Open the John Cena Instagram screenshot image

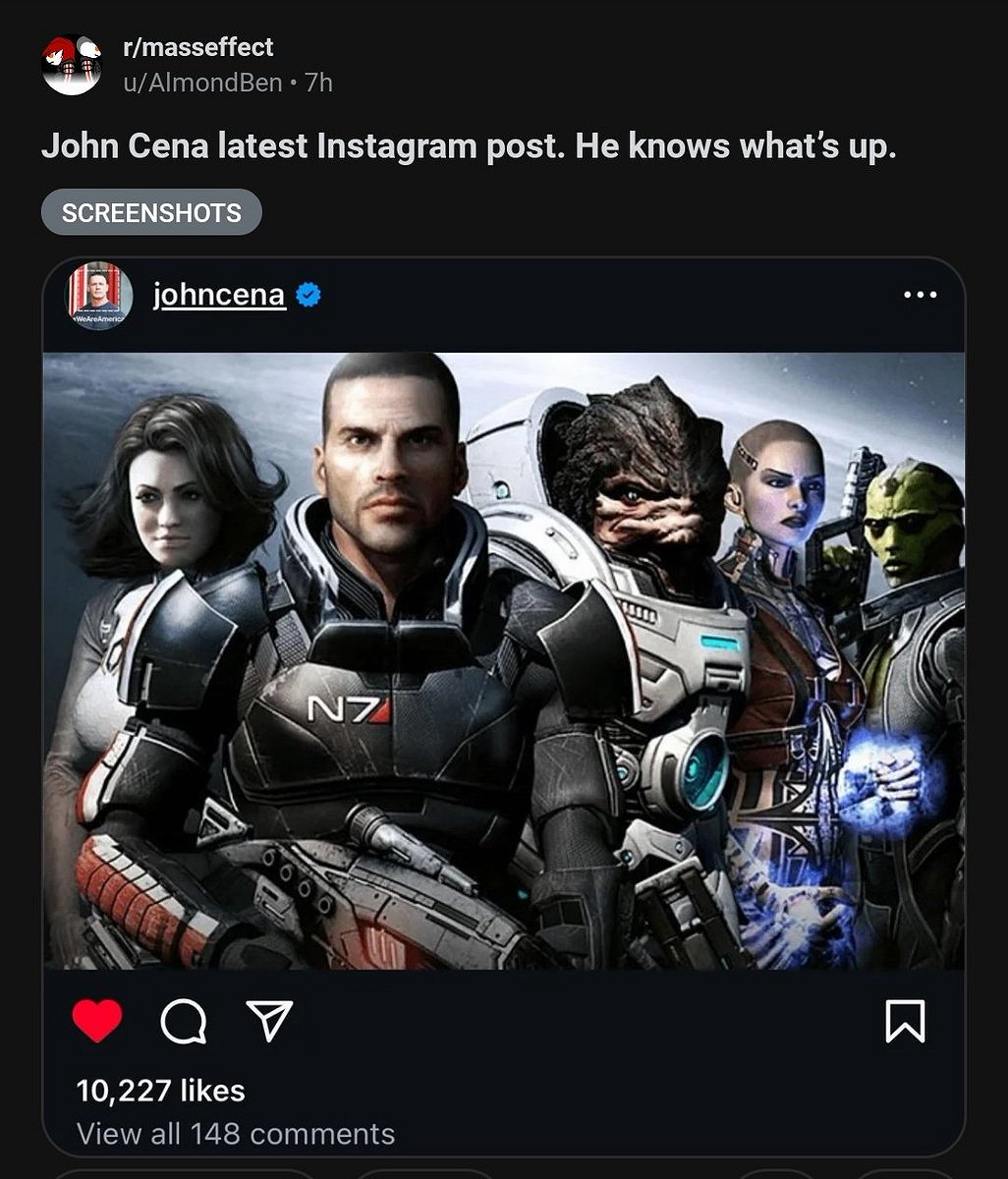[x=503, y=660]
